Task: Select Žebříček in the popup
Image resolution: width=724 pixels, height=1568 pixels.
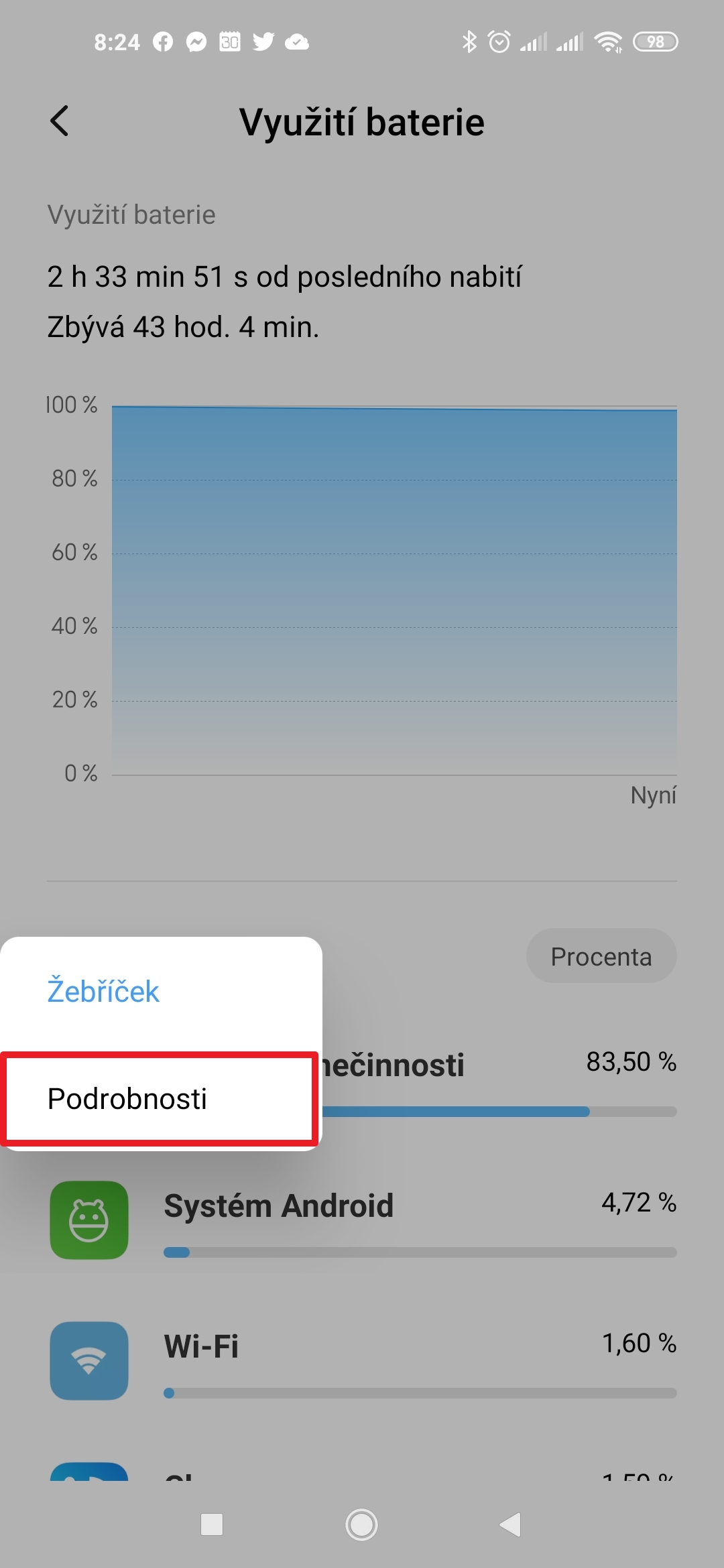Action: tap(103, 991)
